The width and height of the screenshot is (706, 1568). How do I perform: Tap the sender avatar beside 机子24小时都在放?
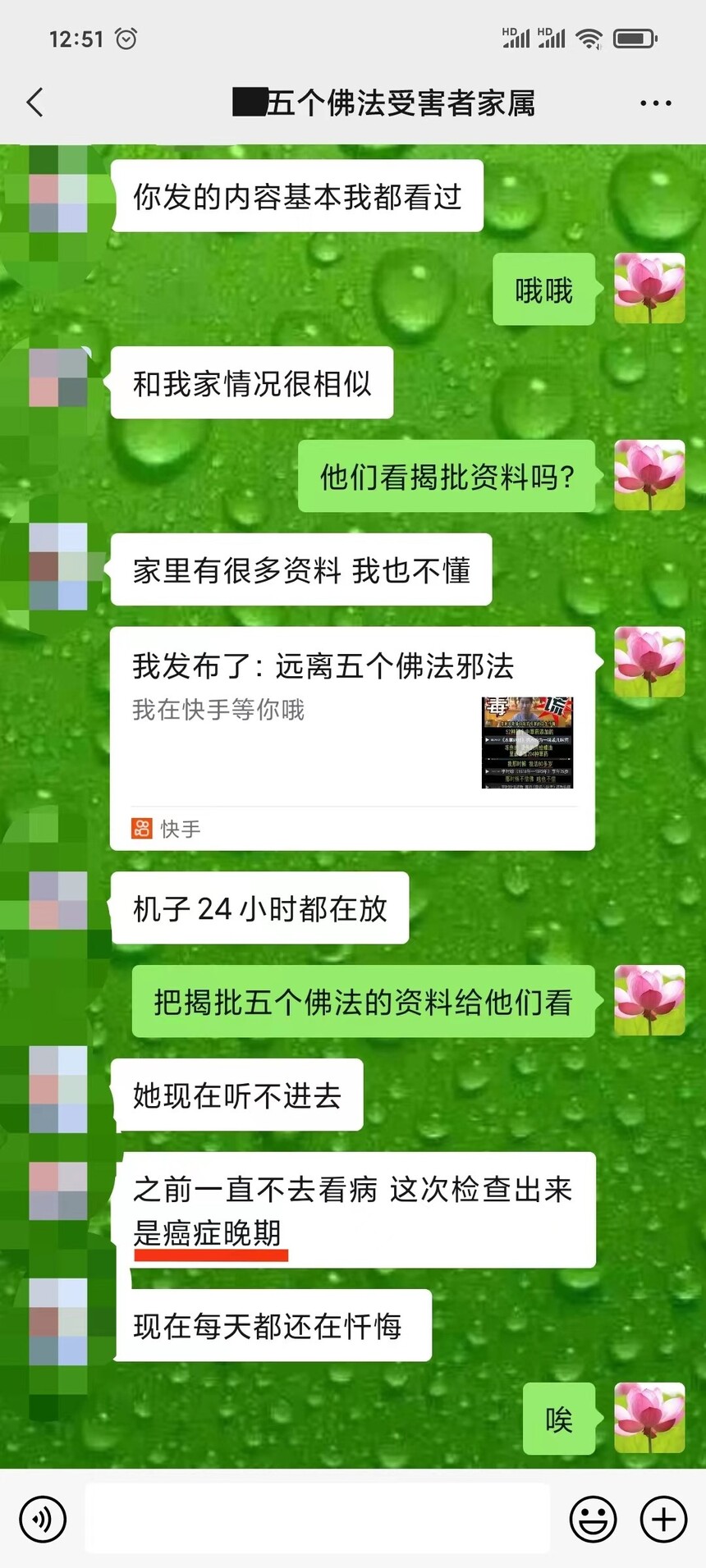58,901
